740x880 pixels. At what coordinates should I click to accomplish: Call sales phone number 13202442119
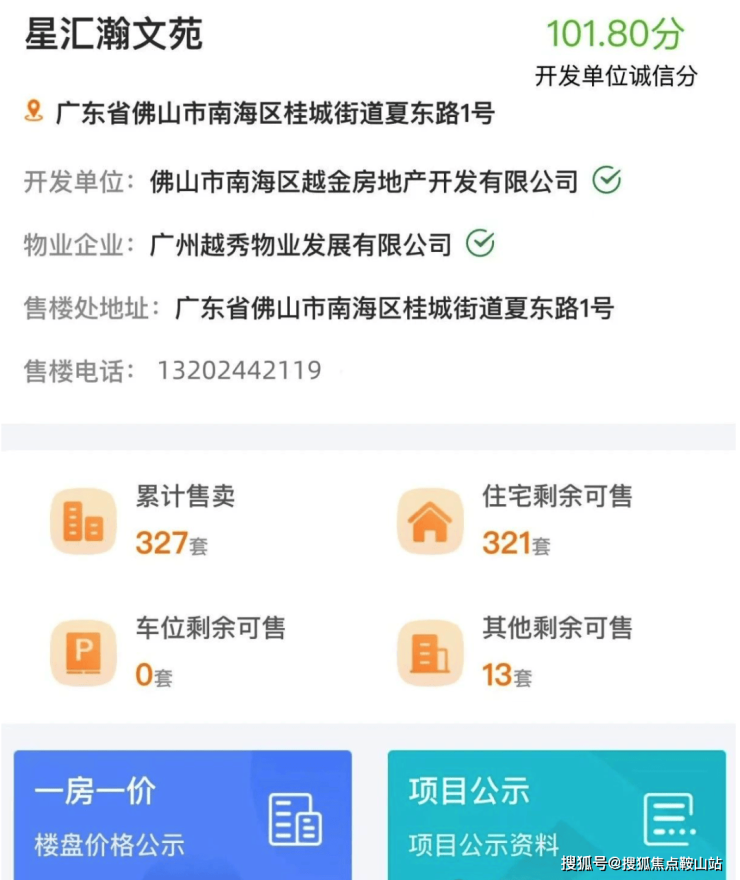[239, 371]
